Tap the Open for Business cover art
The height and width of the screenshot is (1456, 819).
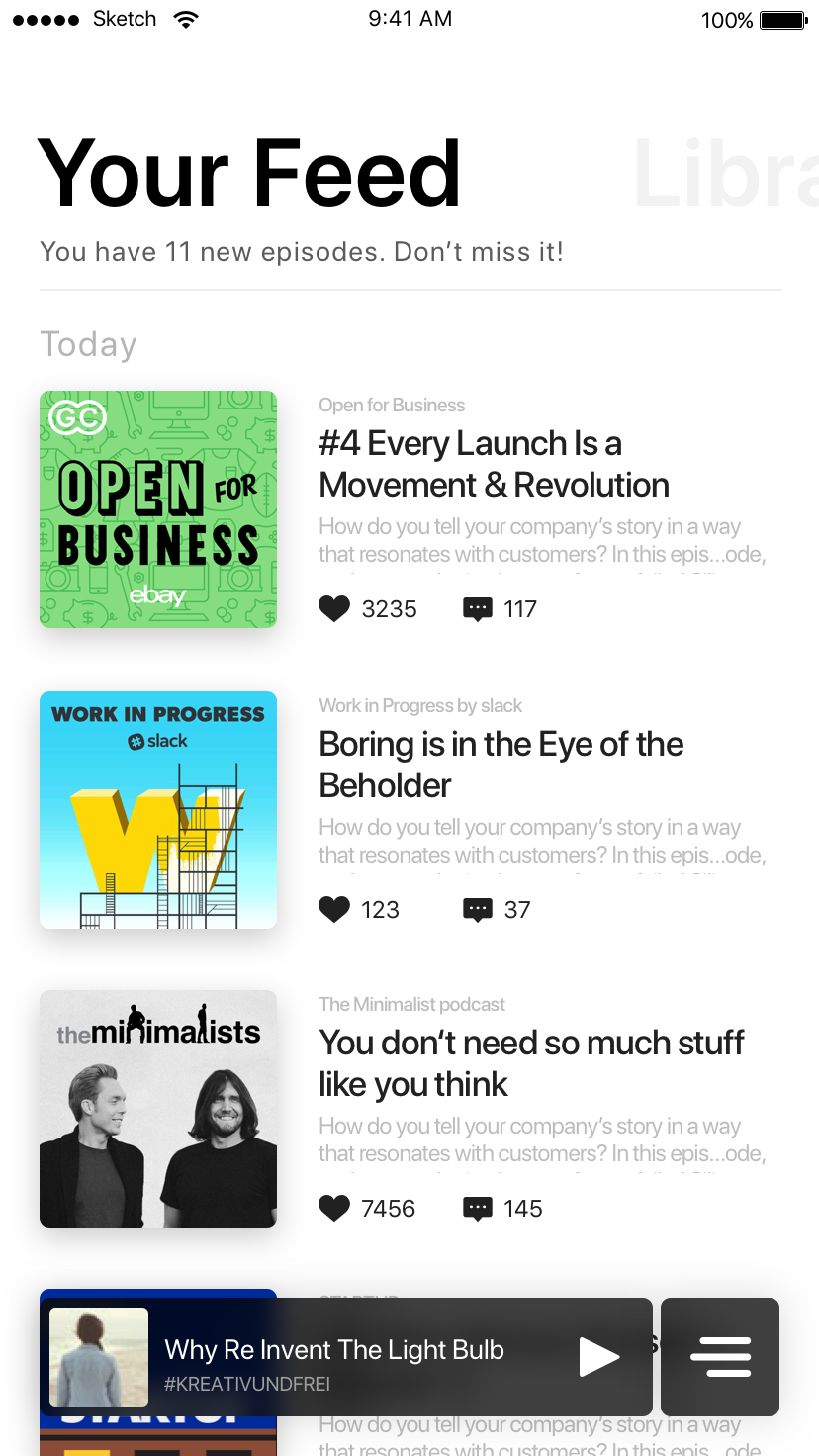(x=158, y=509)
